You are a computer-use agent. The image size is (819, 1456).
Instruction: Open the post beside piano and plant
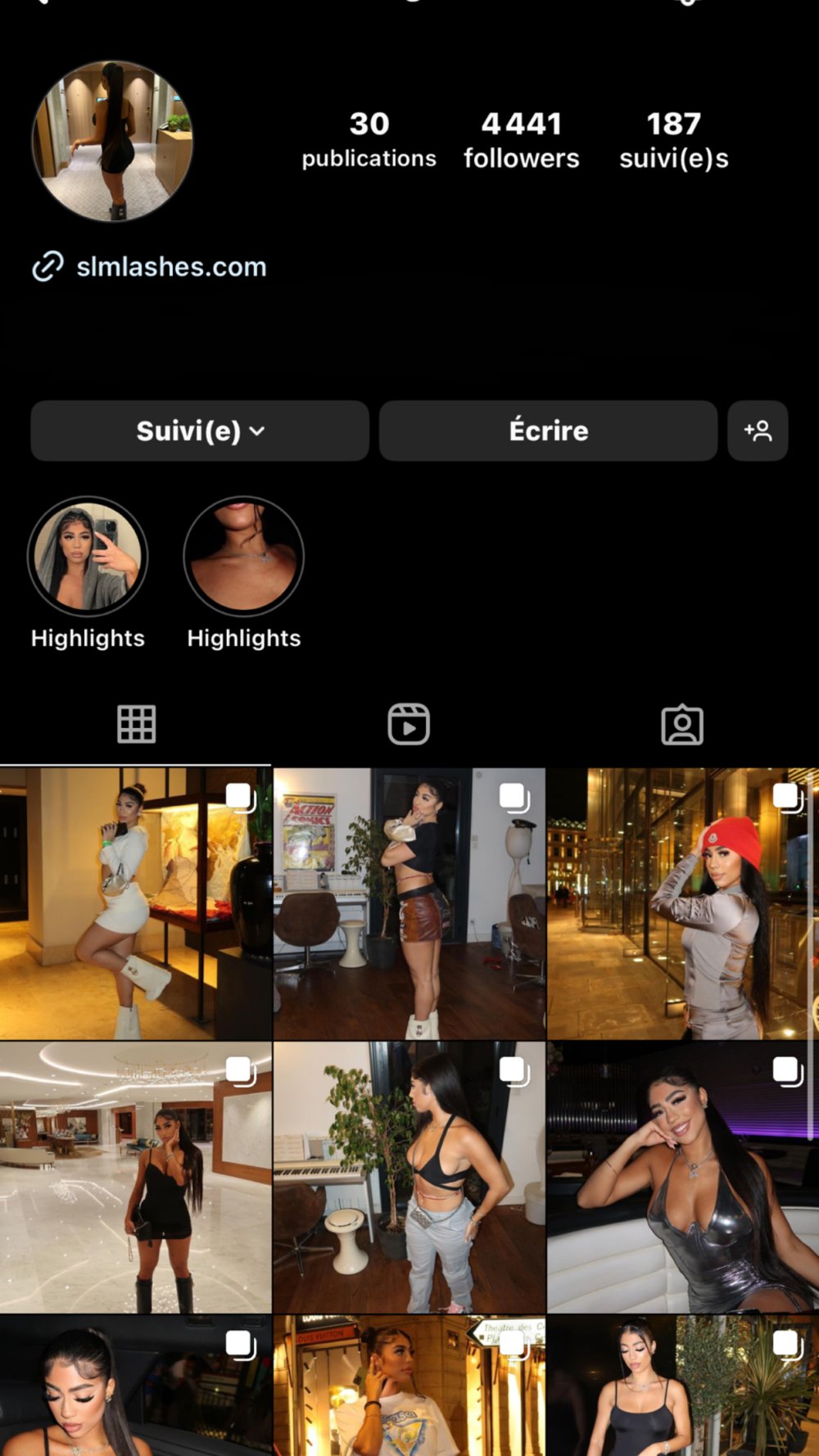(x=409, y=1177)
